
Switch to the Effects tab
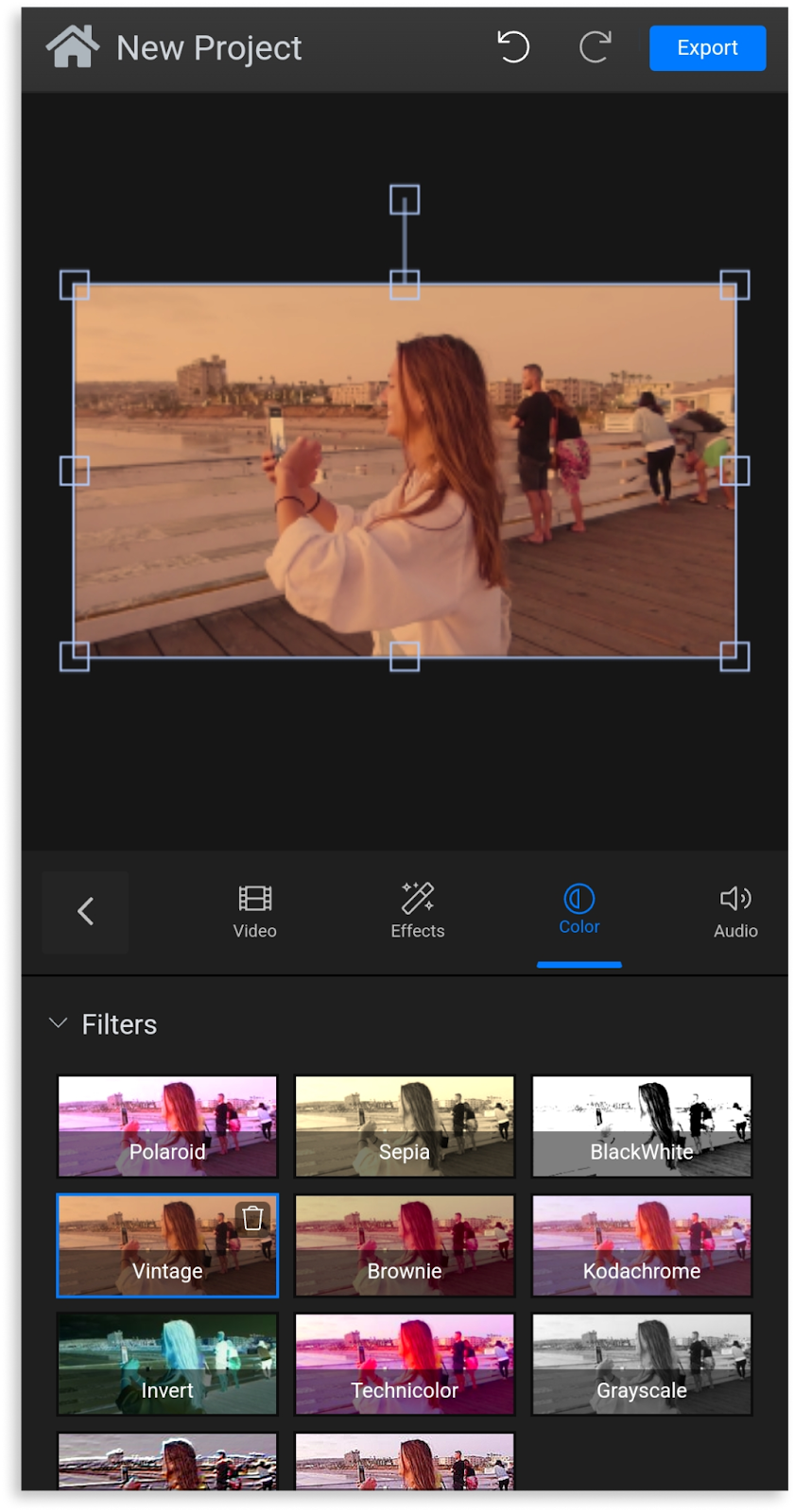point(417,912)
